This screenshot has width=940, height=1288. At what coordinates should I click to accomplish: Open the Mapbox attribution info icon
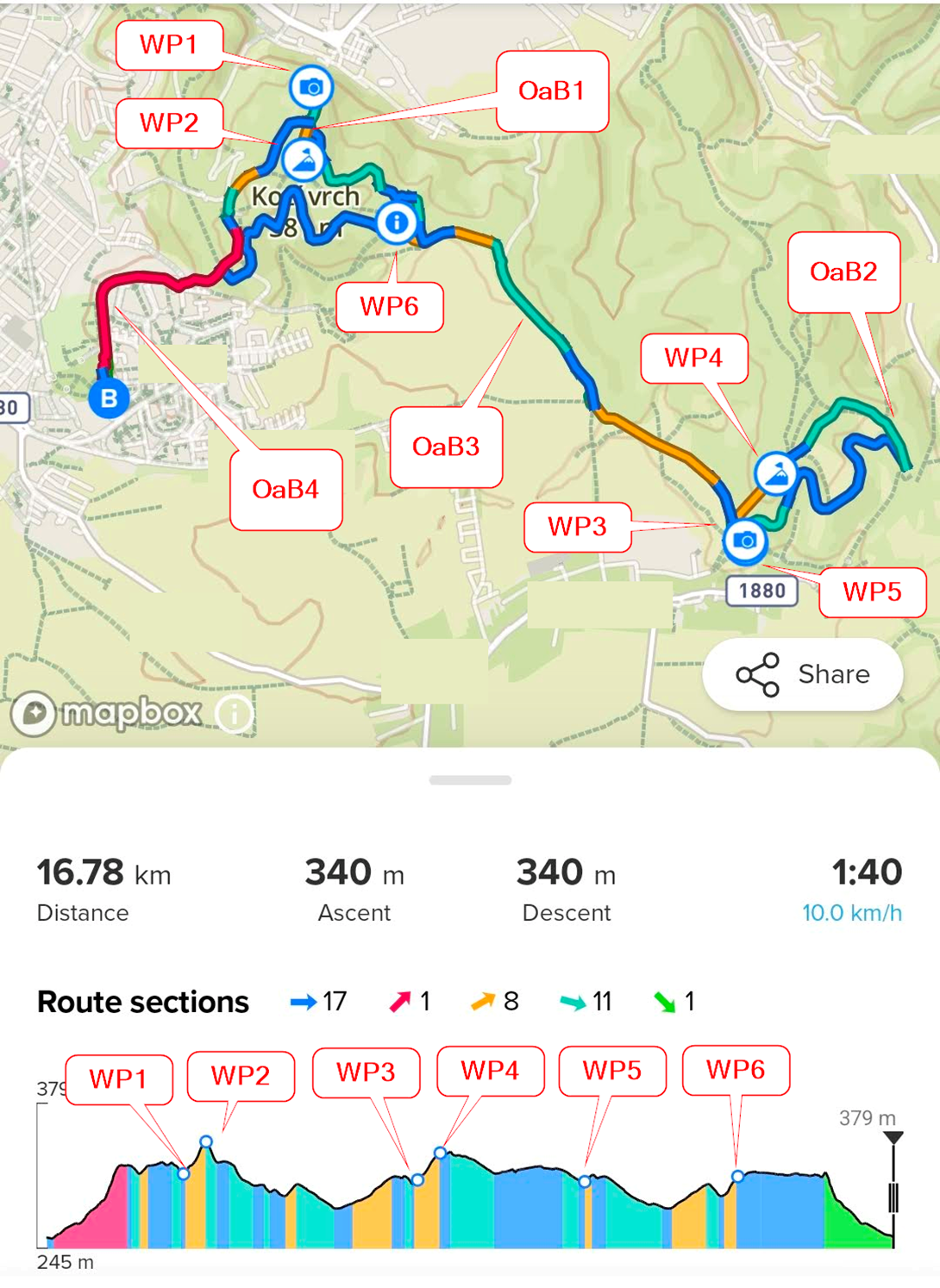tap(234, 714)
